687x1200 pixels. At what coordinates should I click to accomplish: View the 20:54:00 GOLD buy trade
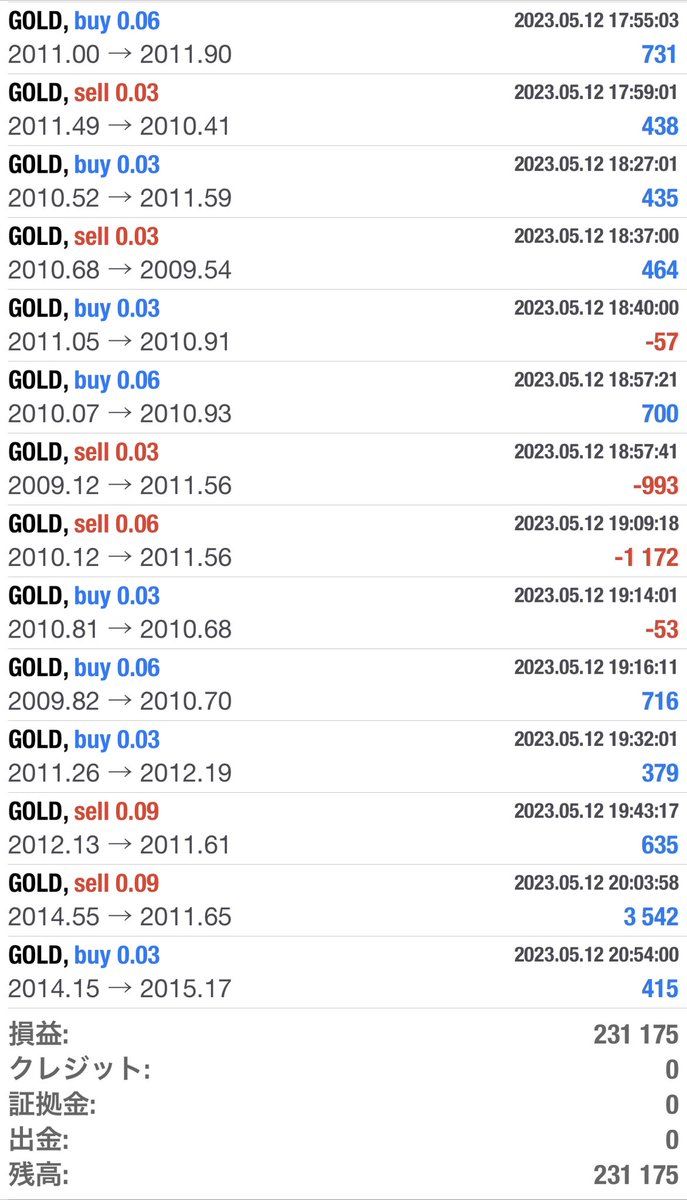pyautogui.click(x=343, y=973)
